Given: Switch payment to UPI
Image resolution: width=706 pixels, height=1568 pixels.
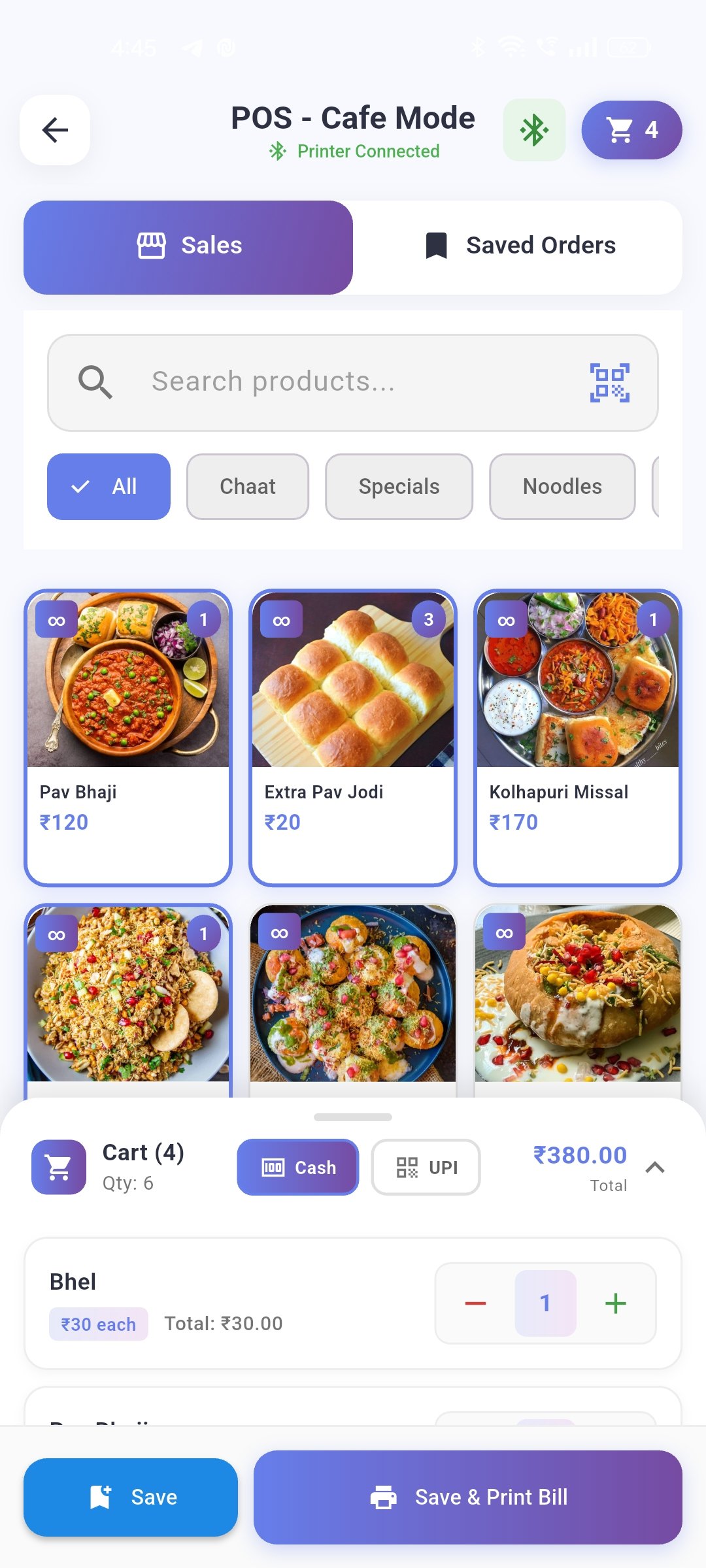Looking at the screenshot, I should tap(426, 1168).
